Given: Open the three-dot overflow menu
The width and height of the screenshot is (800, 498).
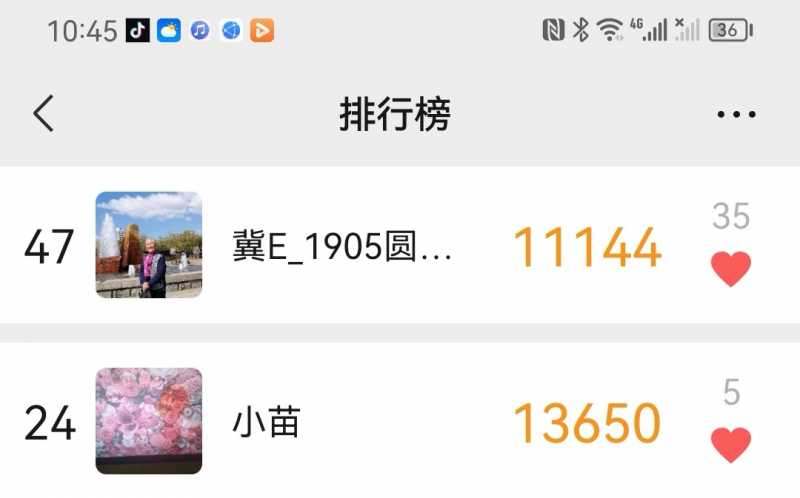Looking at the screenshot, I should [736, 115].
